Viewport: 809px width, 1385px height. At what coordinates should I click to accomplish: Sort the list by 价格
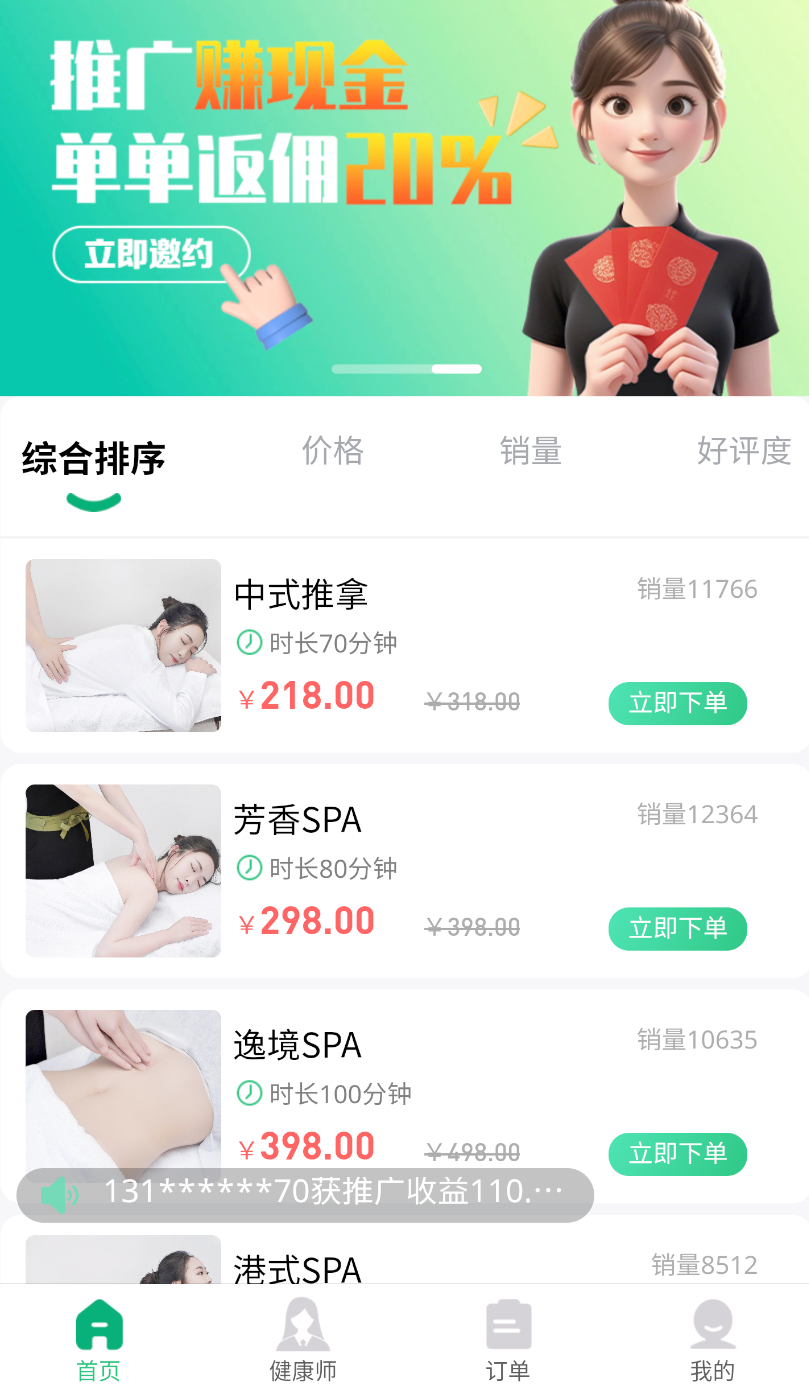[x=333, y=451]
